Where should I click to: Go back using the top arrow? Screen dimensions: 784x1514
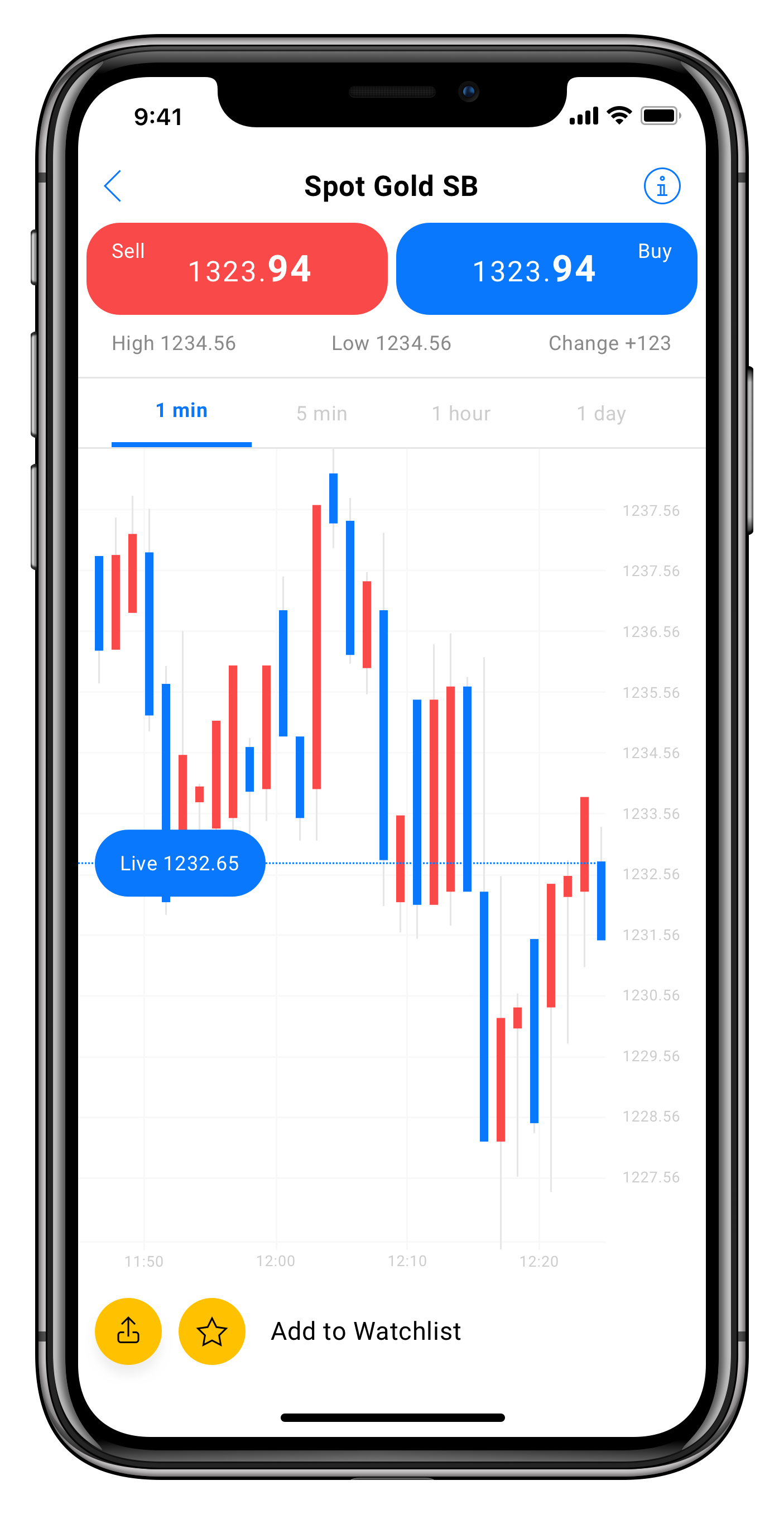113,186
